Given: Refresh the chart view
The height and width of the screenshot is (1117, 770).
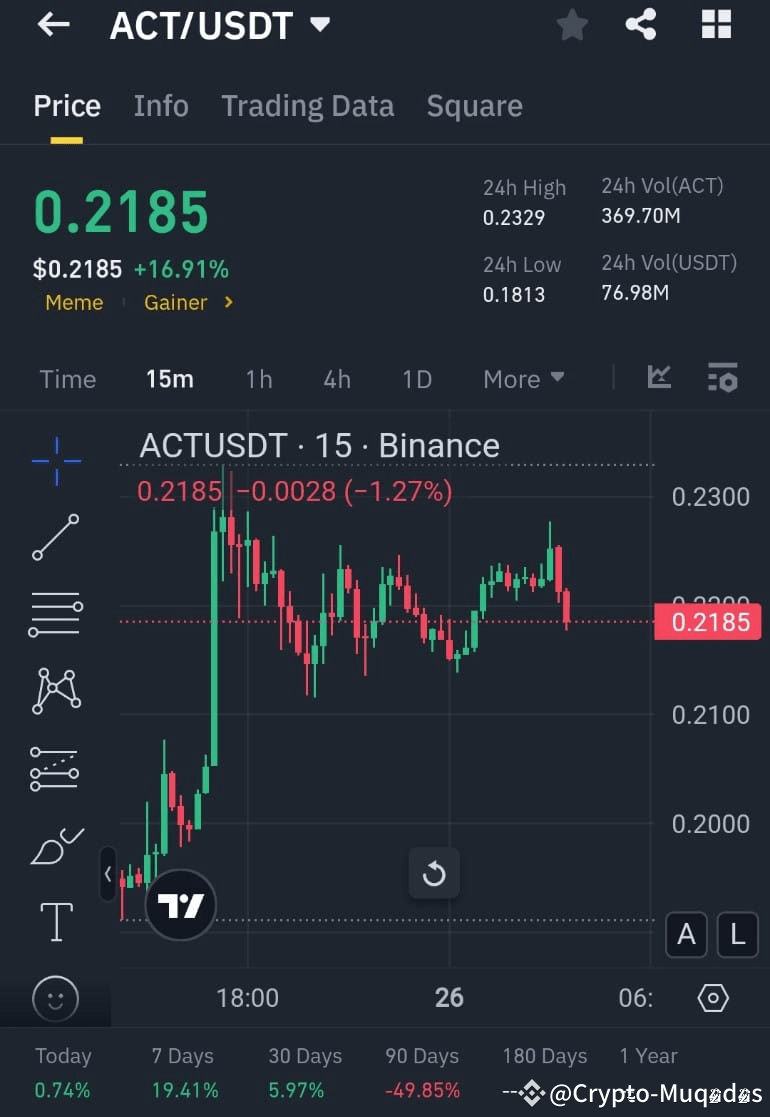Looking at the screenshot, I should point(434,873).
